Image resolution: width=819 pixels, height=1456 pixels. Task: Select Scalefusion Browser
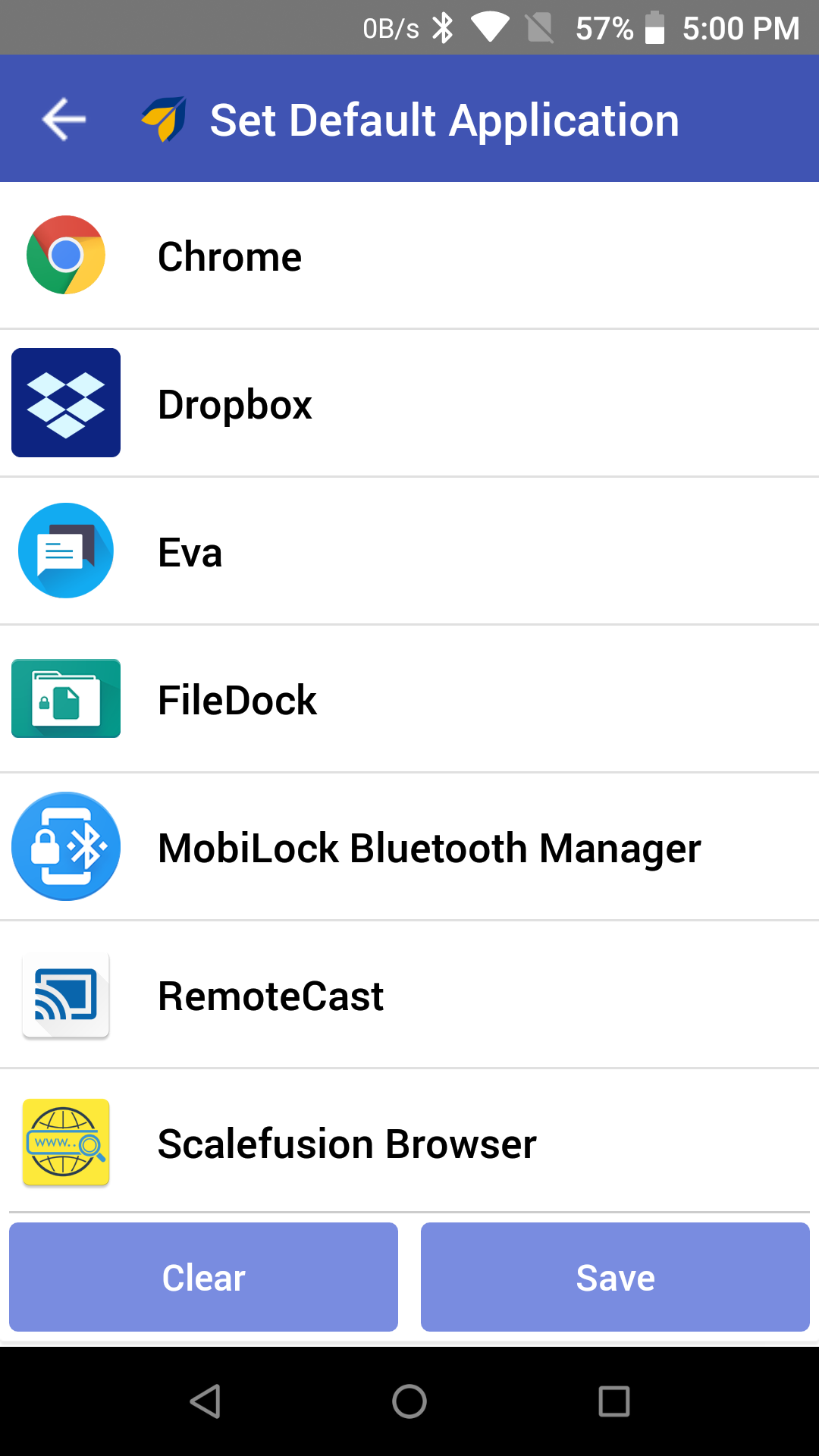pyautogui.click(x=409, y=1142)
